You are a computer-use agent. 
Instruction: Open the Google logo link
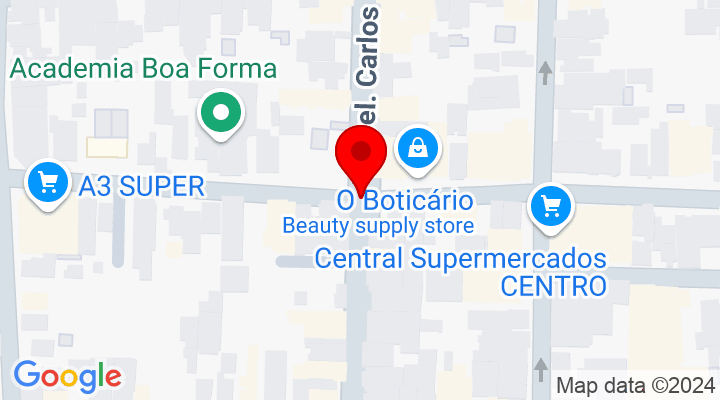click(x=67, y=376)
